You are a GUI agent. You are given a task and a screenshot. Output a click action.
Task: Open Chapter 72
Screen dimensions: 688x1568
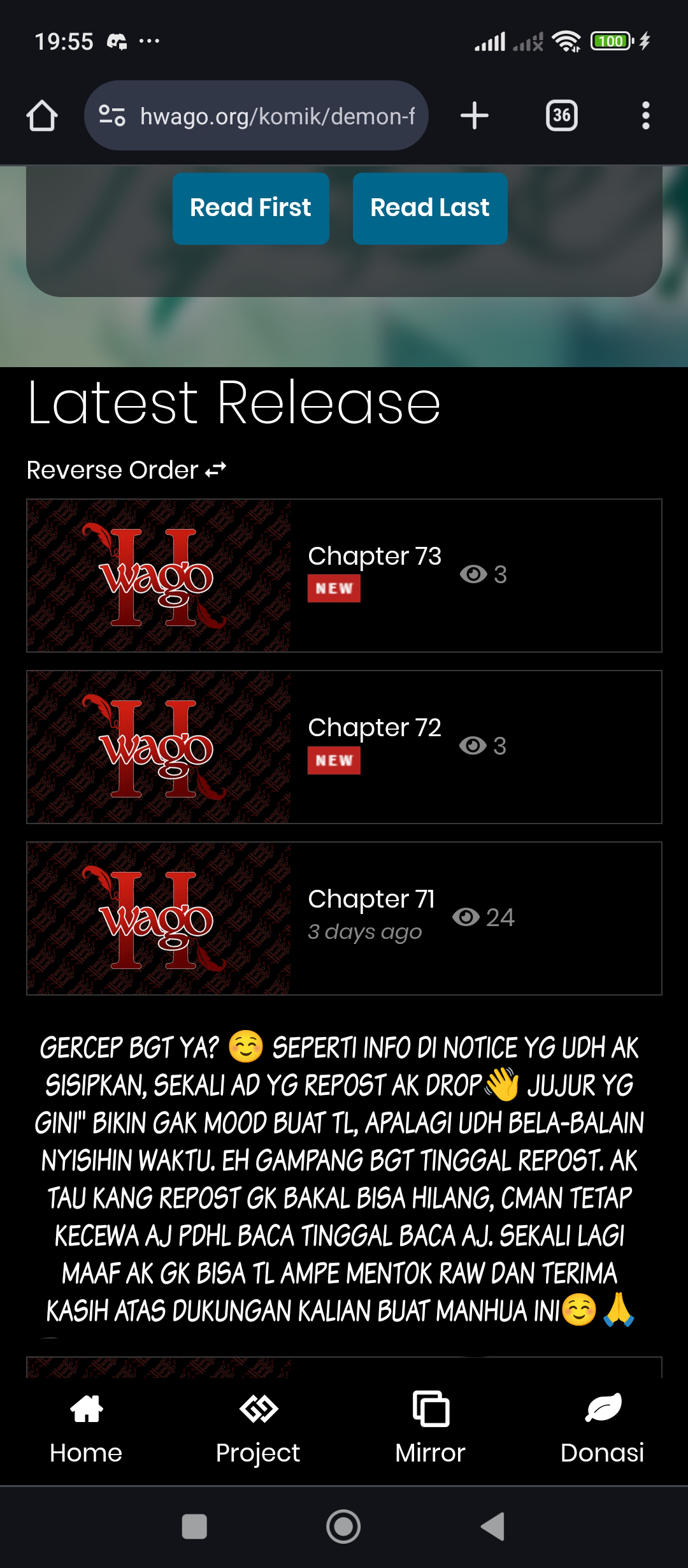pyautogui.click(x=374, y=728)
